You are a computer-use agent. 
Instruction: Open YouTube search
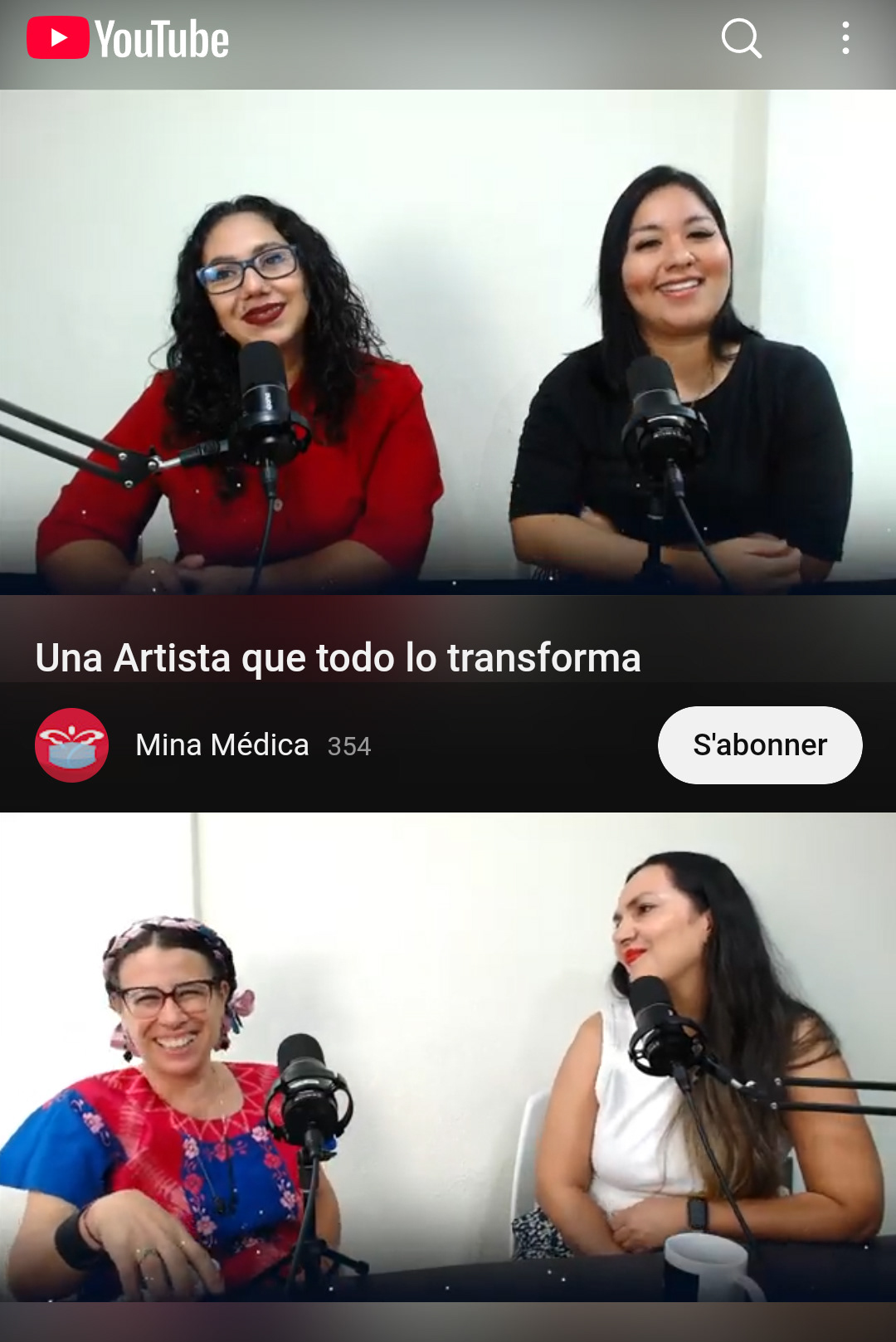pyautogui.click(x=741, y=39)
